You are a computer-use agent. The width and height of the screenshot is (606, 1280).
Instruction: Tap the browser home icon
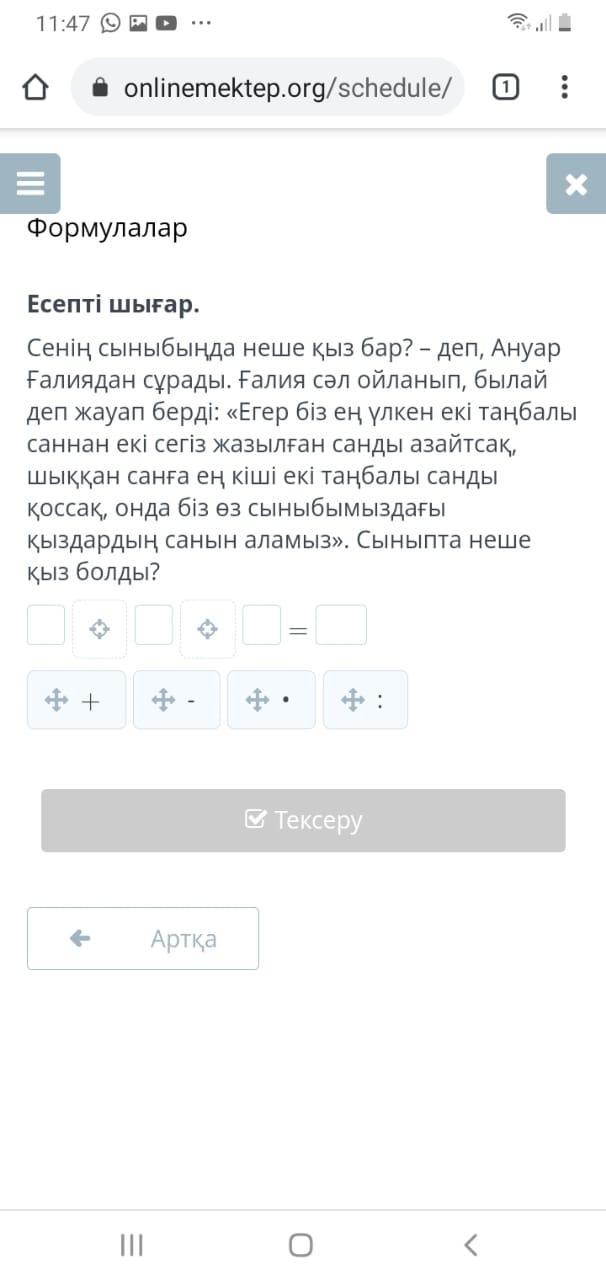coord(35,88)
